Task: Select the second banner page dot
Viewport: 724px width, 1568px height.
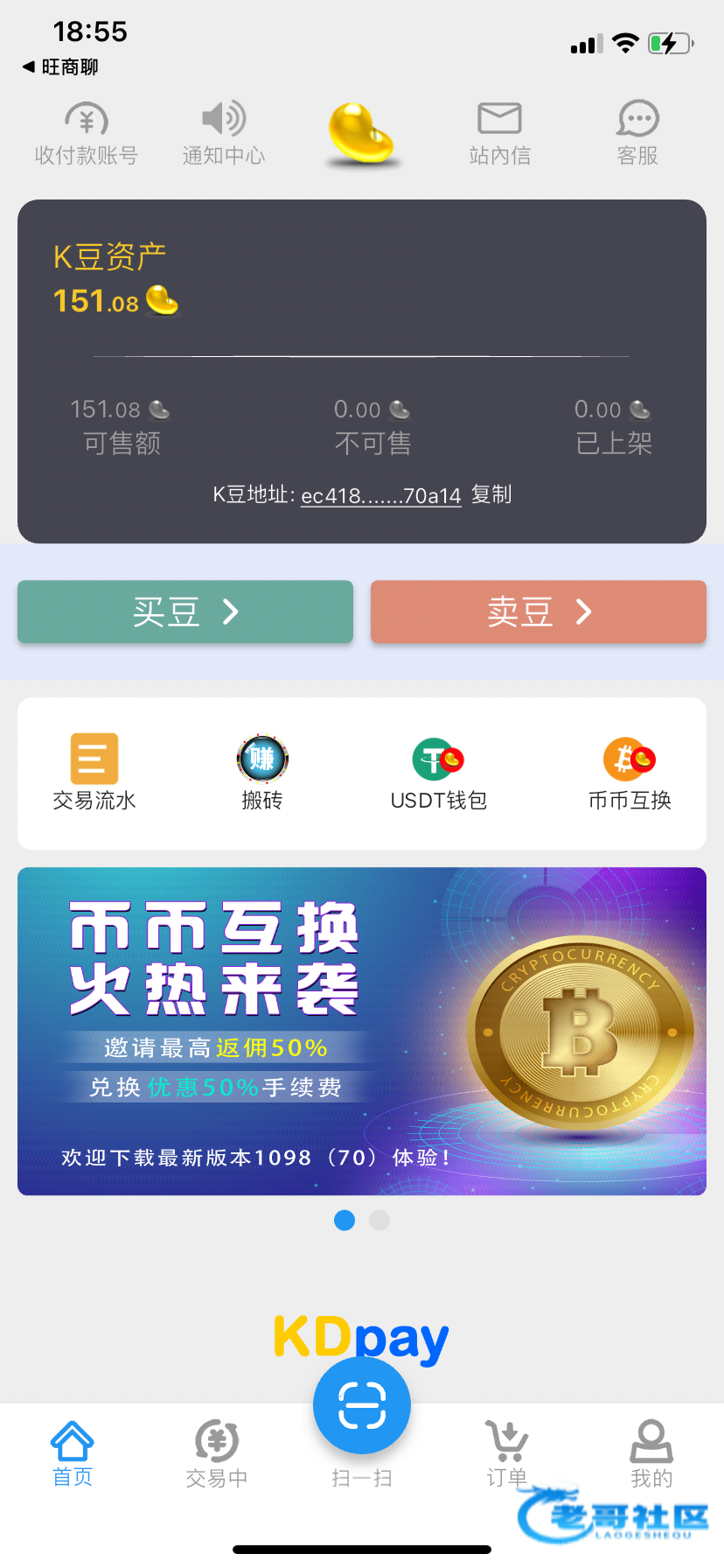Action: (x=379, y=1220)
